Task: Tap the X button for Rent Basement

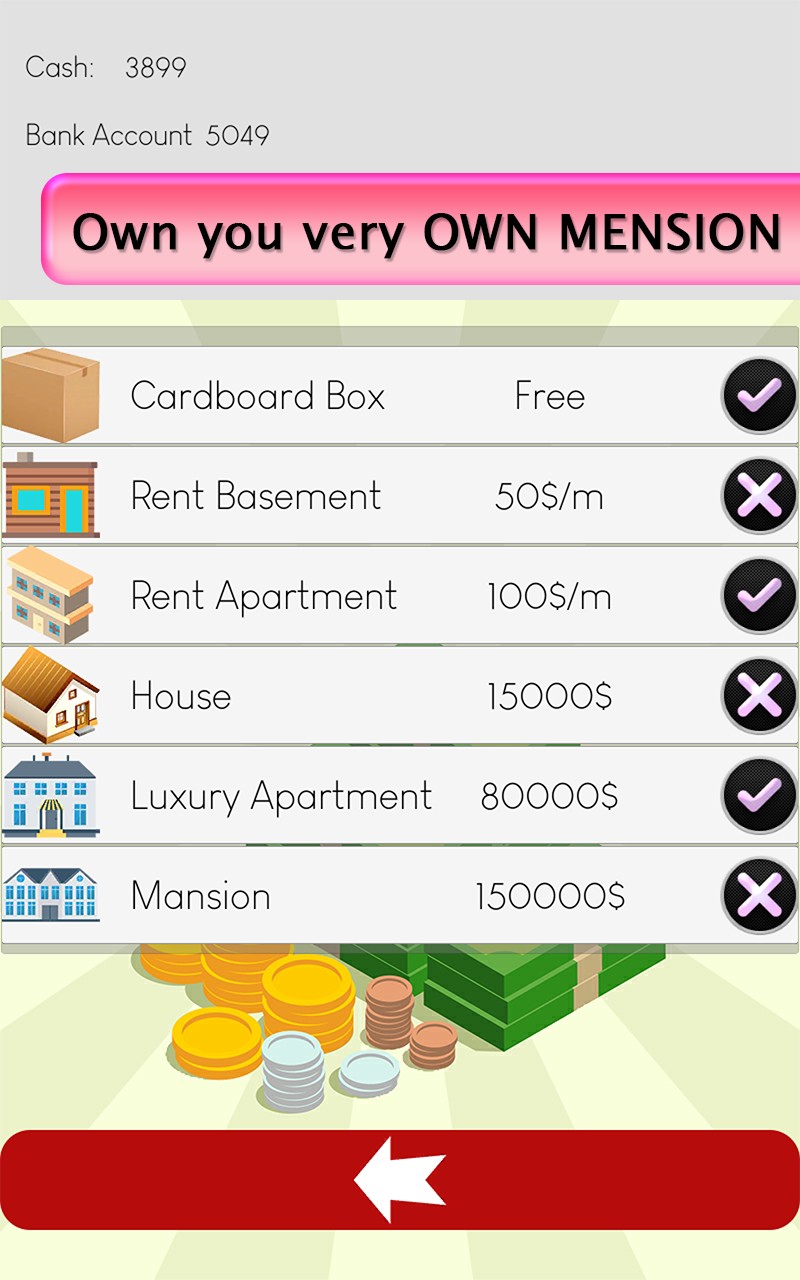Action: pyautogui.click(x=759, y=496)
